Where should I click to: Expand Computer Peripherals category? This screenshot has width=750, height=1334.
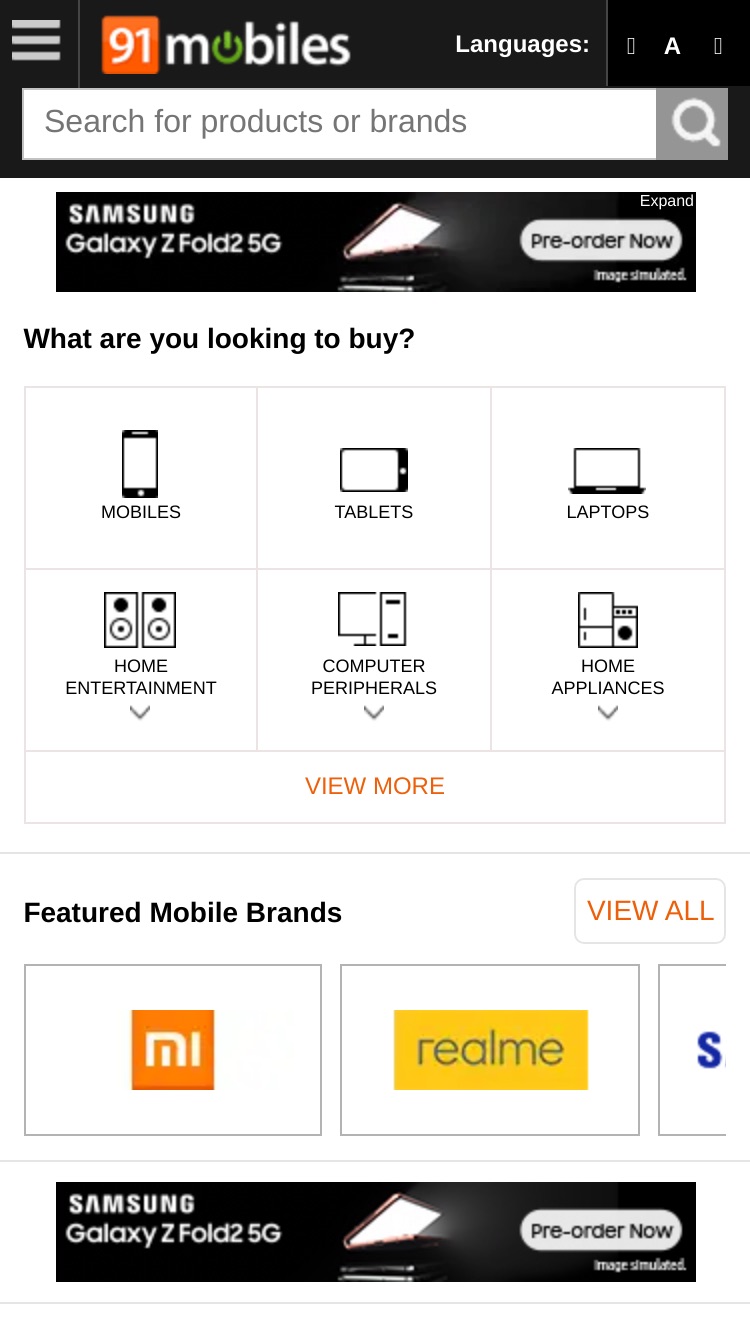point(374,660)
